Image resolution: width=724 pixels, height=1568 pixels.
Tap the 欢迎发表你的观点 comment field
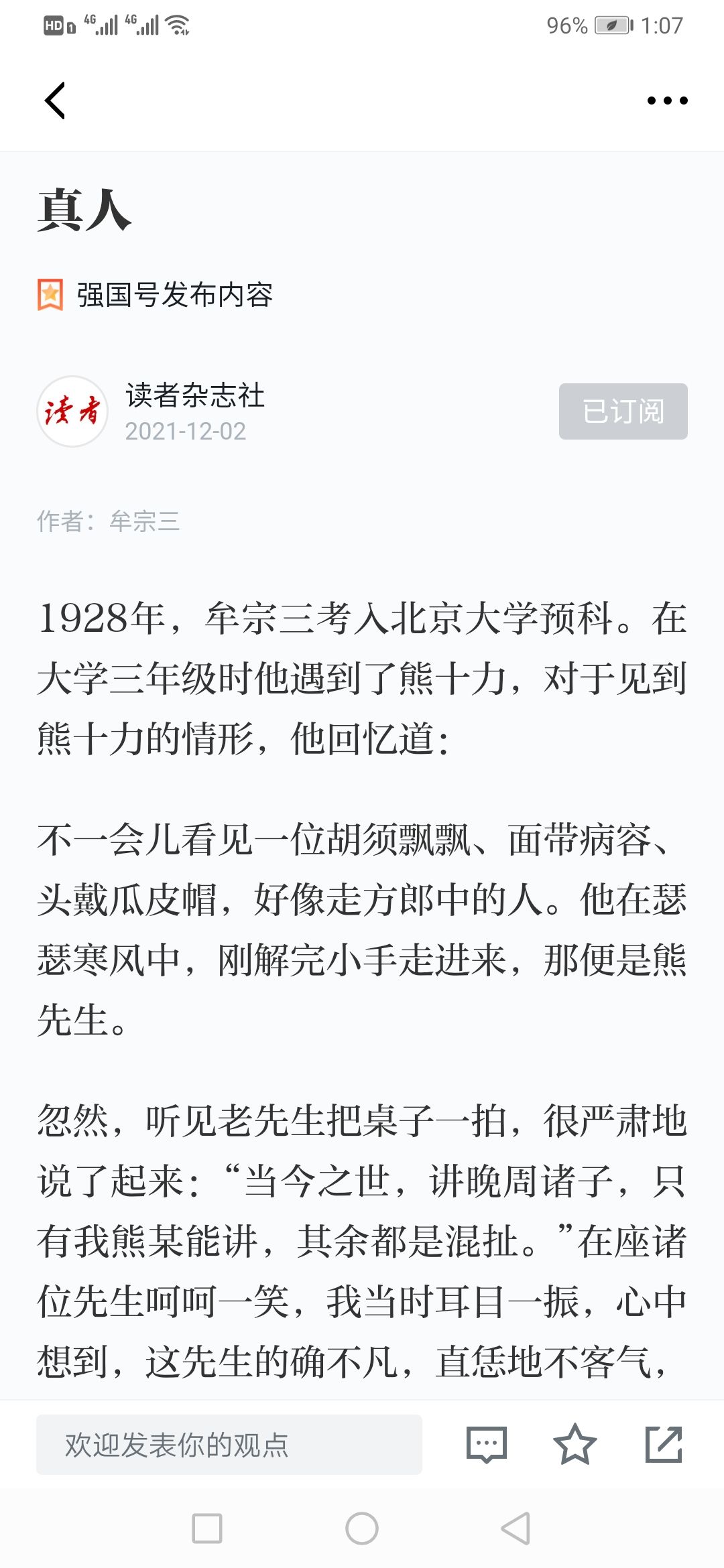point(229,1445)
